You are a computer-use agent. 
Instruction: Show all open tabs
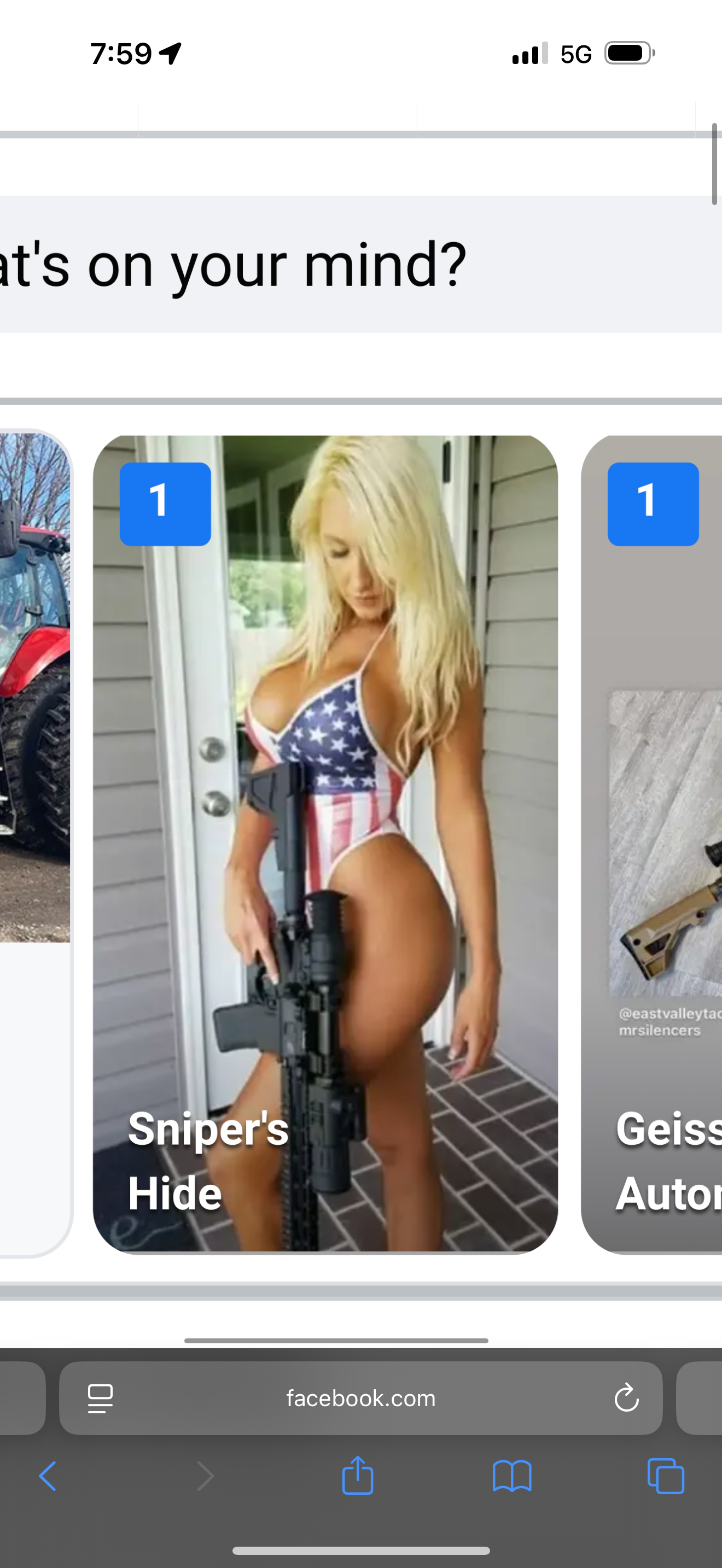coord(666,1476)
